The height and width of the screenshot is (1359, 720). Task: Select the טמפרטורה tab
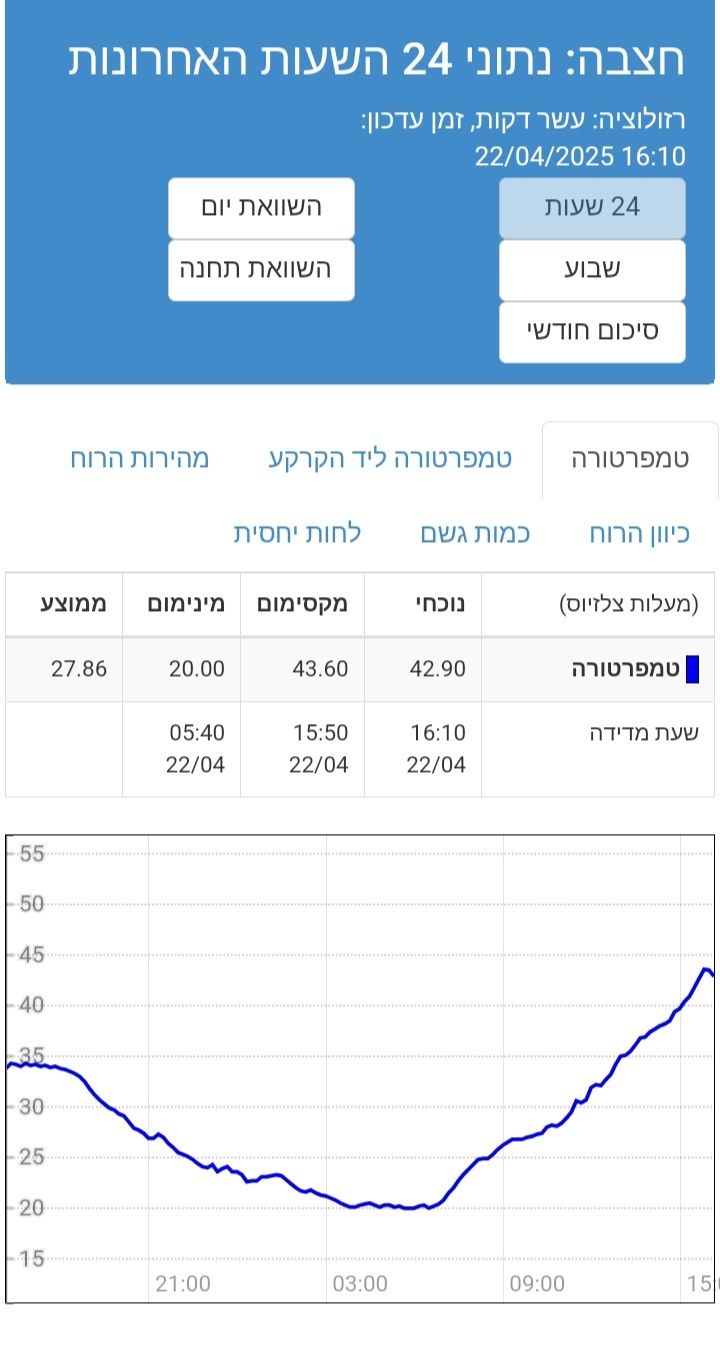click(x=630, y=459)
